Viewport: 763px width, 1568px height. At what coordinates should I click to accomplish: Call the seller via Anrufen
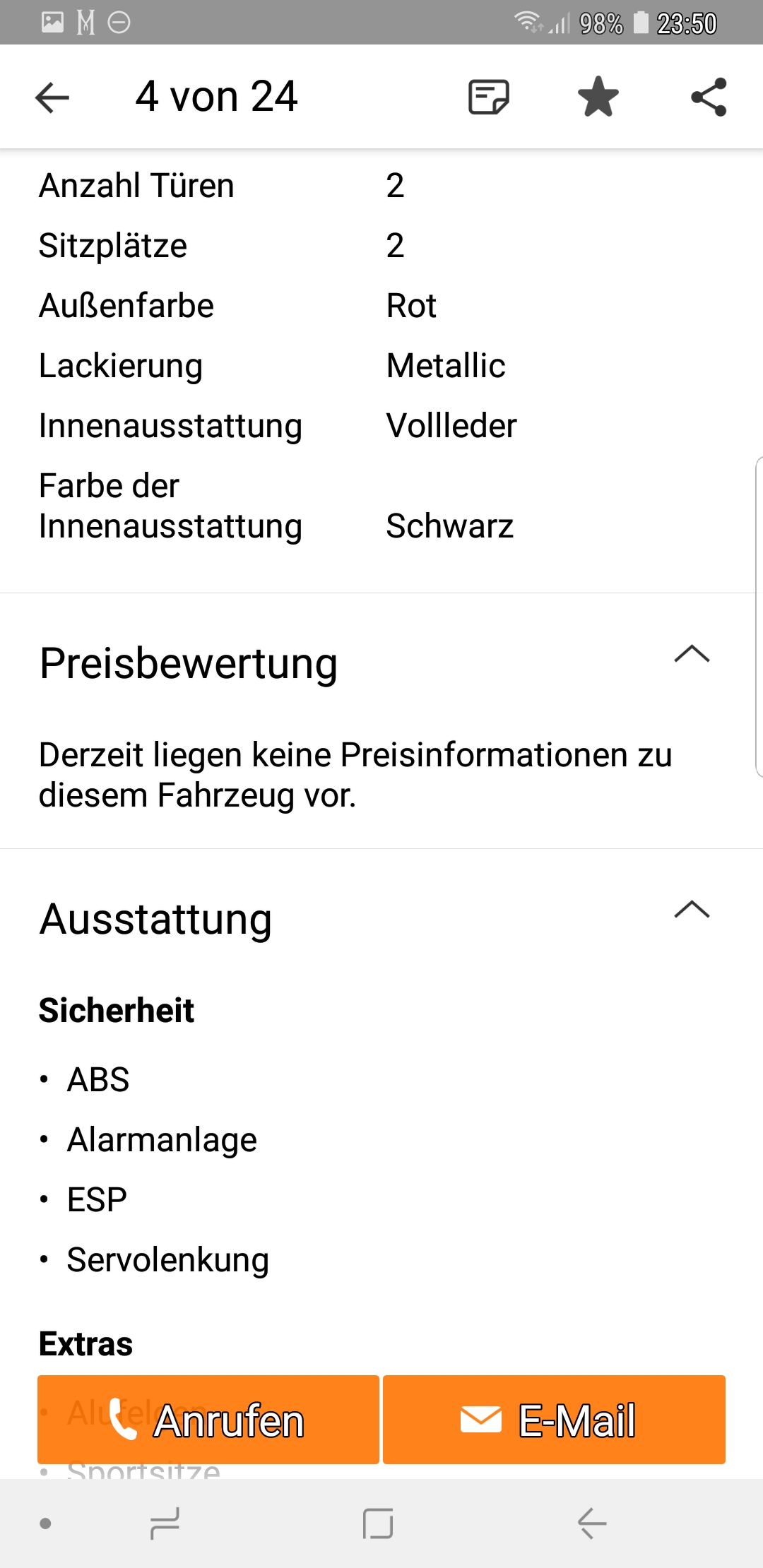[208, 1420]
